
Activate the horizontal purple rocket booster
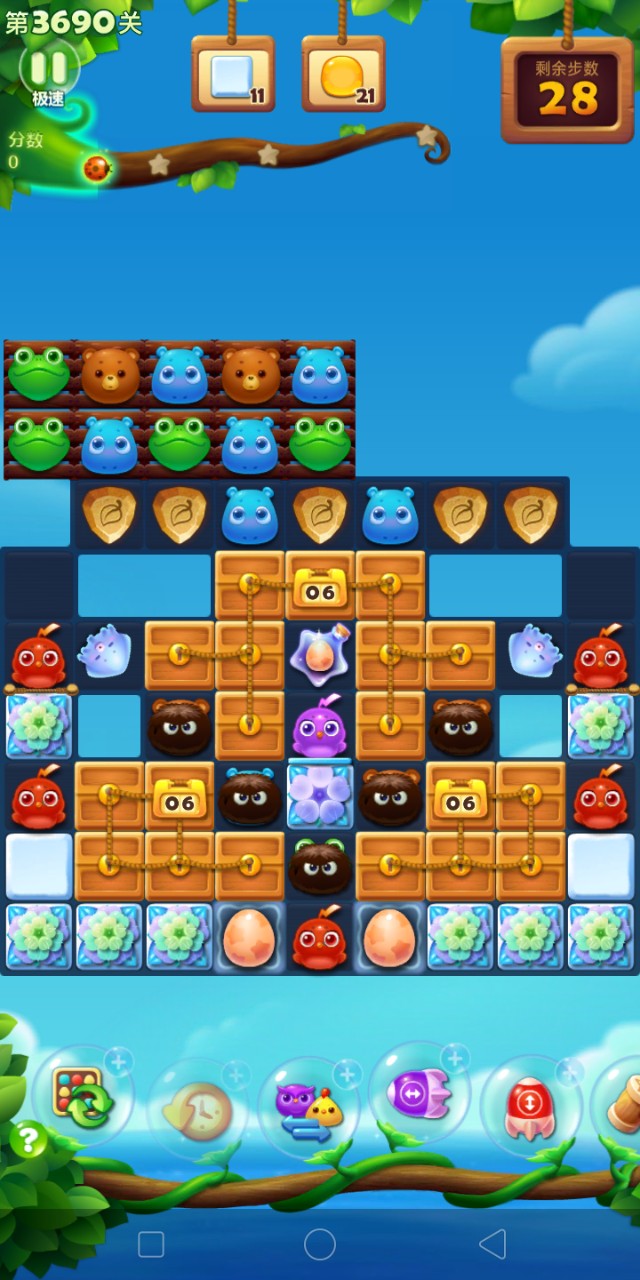coord(419,1094)
